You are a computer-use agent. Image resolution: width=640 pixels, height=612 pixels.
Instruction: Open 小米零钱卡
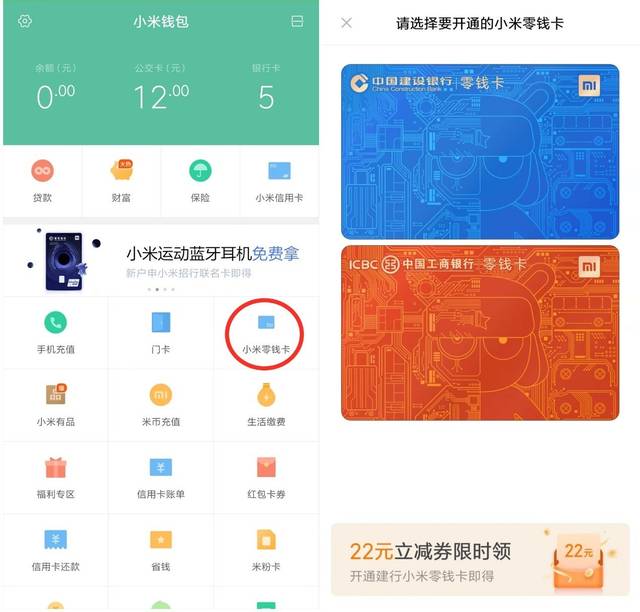(266, 333)
